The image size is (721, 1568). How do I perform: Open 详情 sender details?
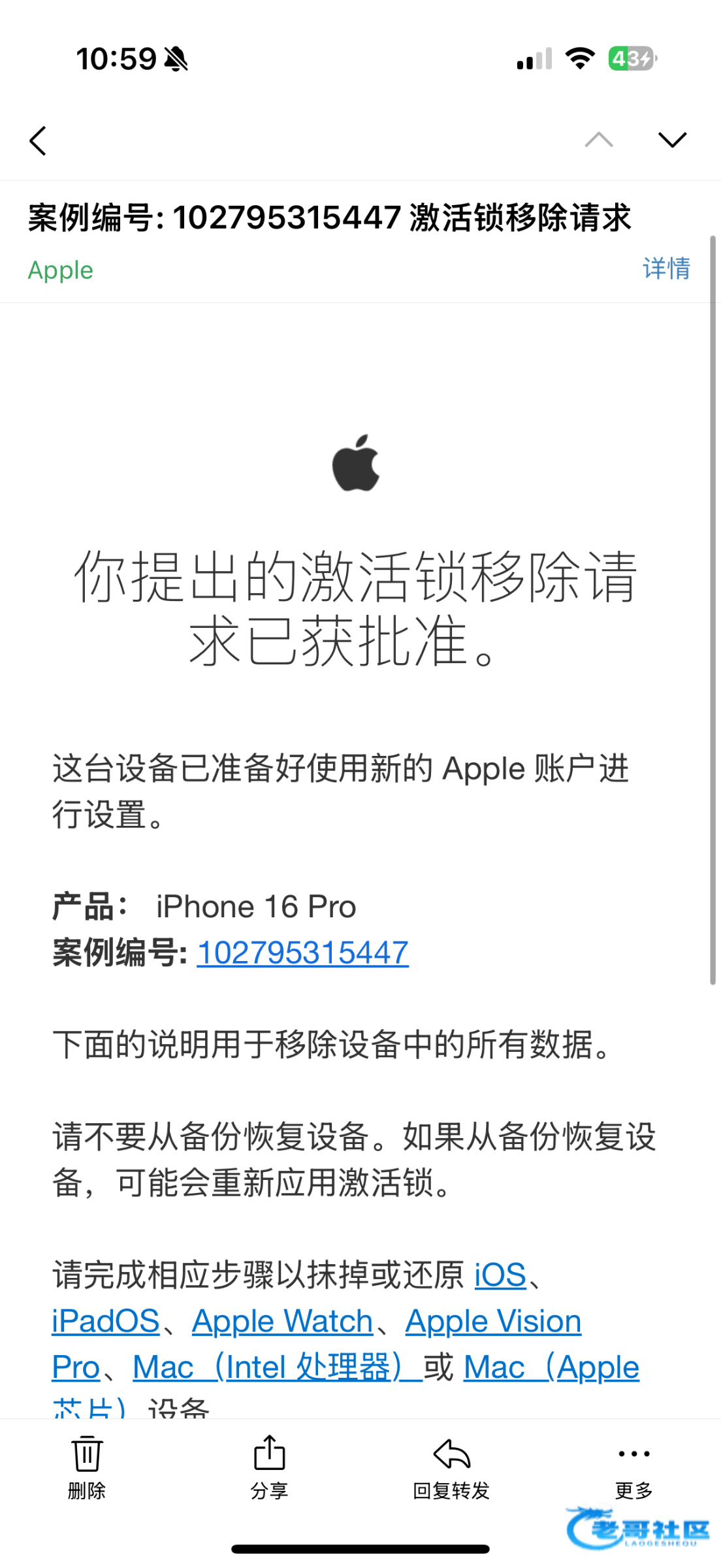click(666, 269)
